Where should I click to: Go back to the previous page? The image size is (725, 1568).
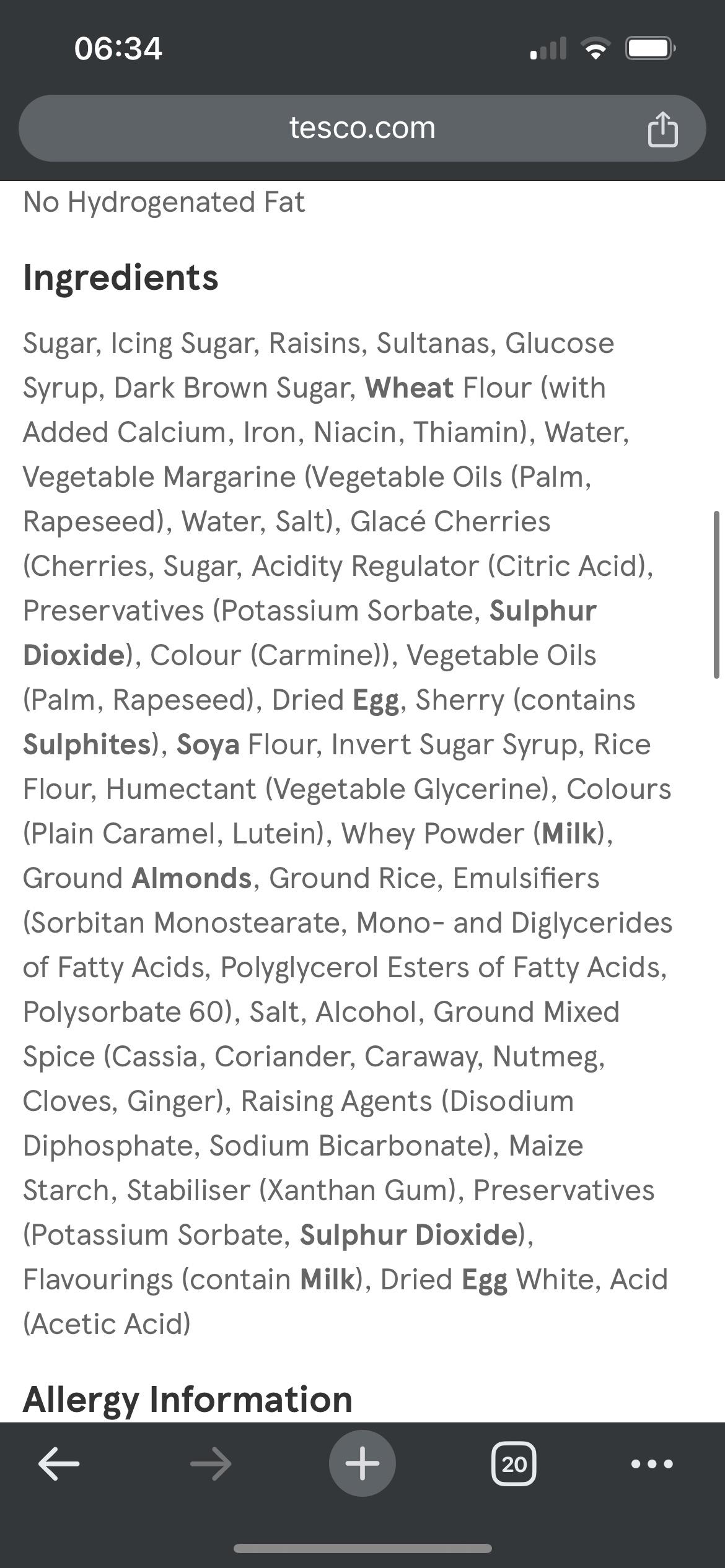coord(59,1464)
